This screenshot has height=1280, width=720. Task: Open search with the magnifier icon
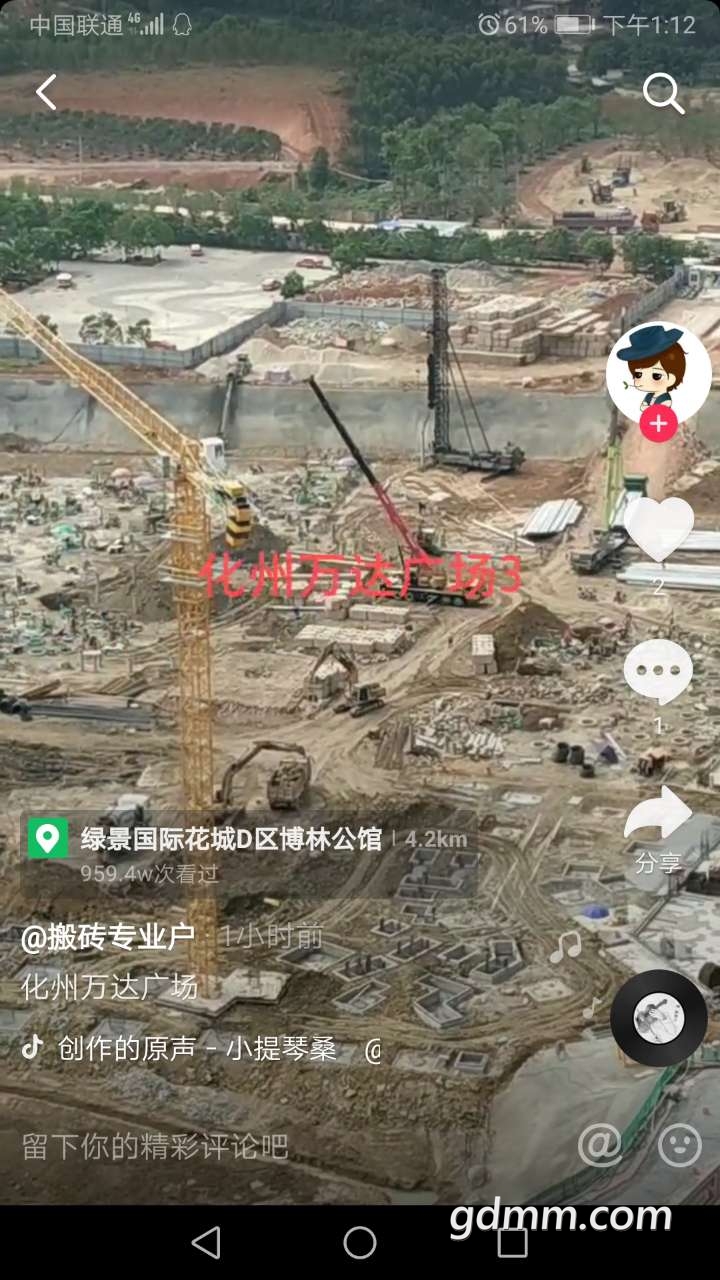click(662, 94)
